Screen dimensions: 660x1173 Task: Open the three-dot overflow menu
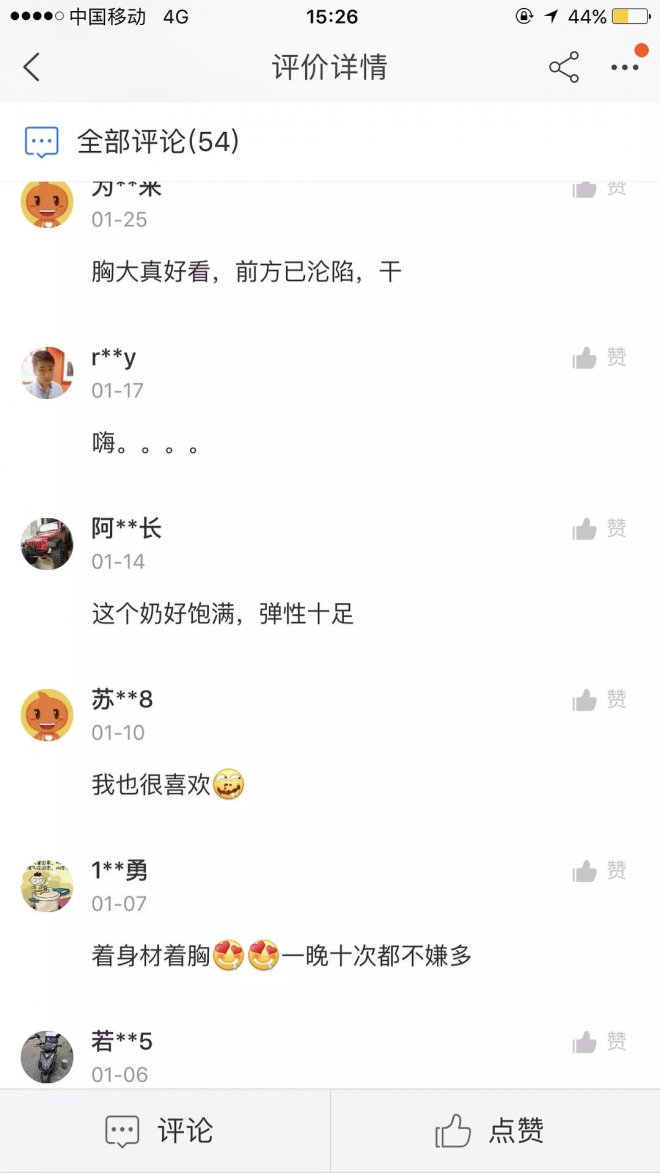[625, 67]
